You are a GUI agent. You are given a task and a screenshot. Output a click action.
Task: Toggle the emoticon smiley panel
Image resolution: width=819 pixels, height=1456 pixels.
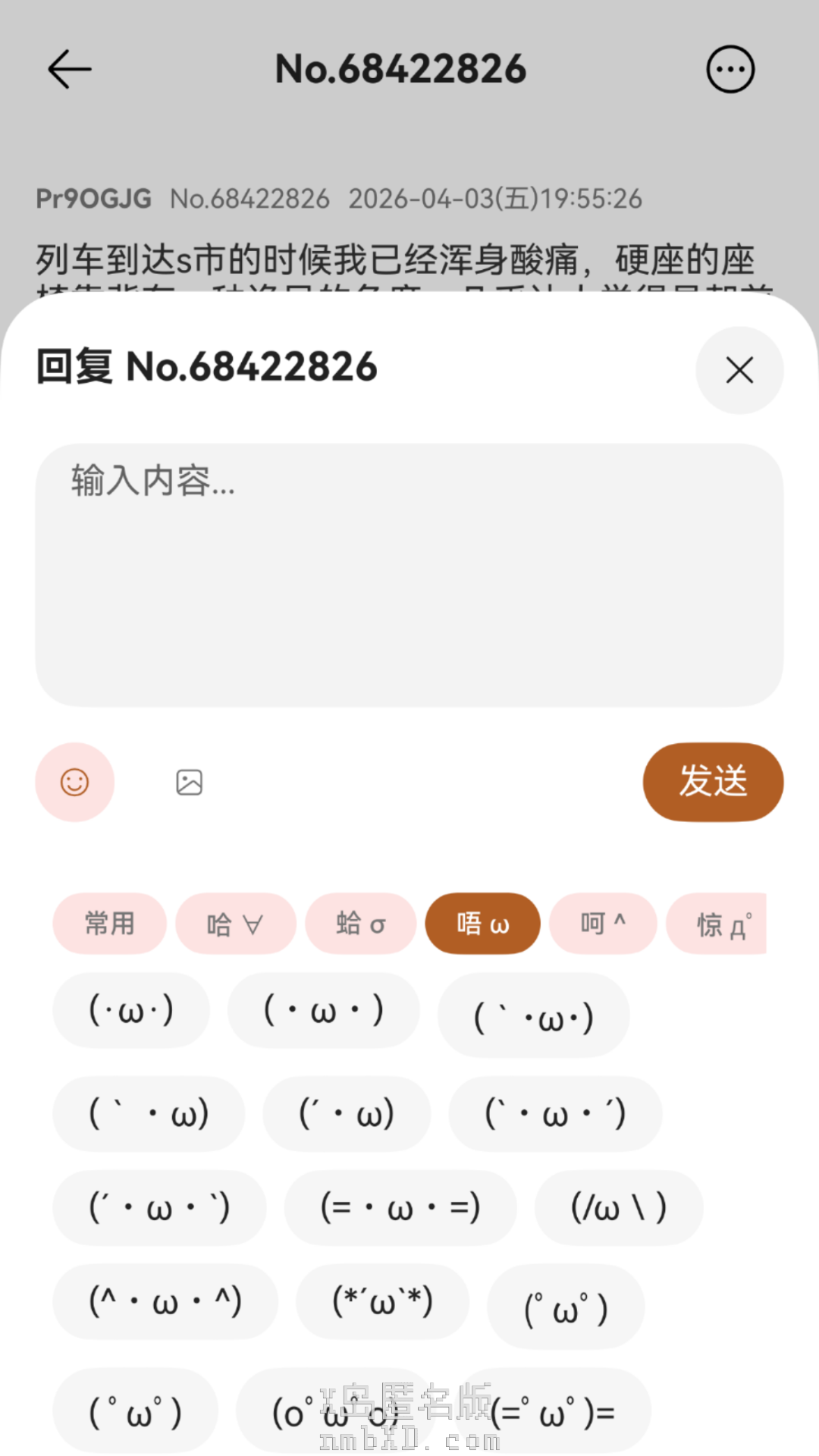[x=75, y=782]
